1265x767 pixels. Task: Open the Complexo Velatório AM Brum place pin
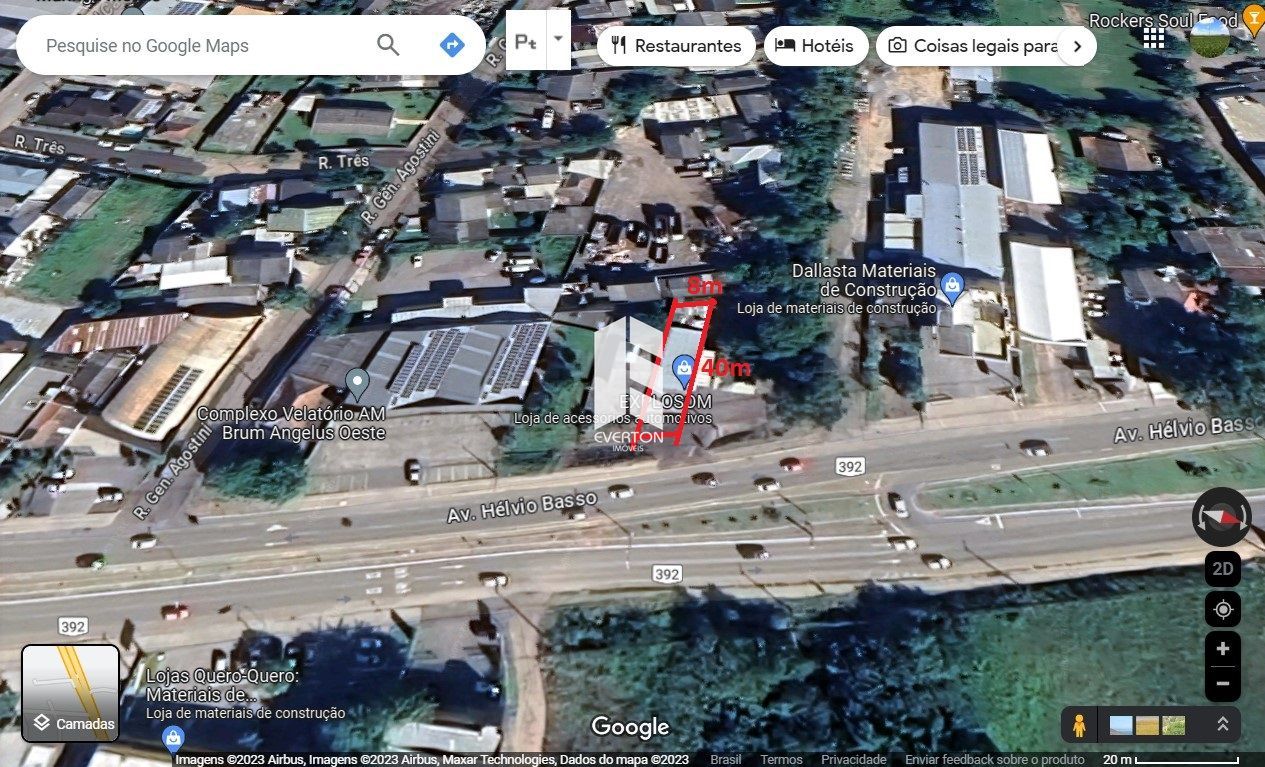[357, 382]
